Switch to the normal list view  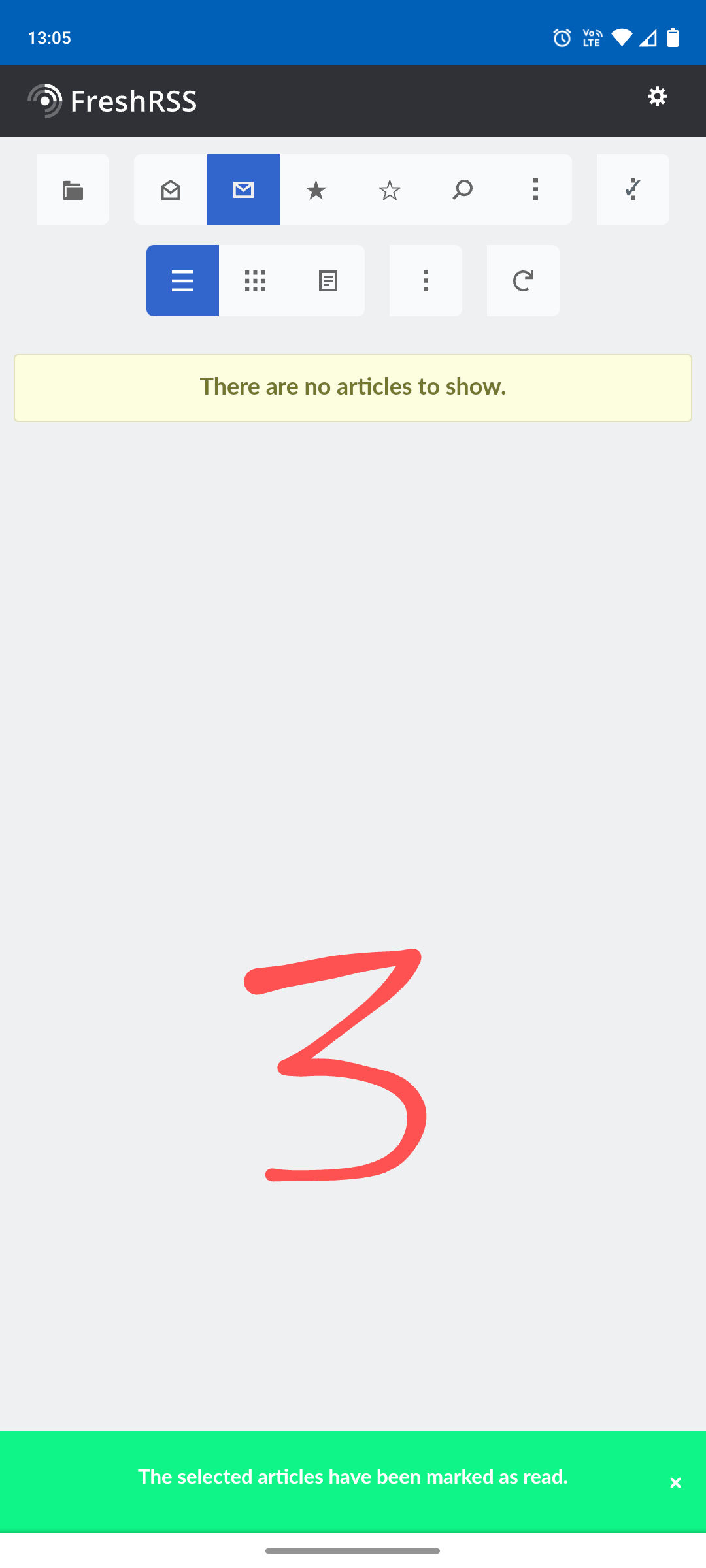[x=182, y=281]
